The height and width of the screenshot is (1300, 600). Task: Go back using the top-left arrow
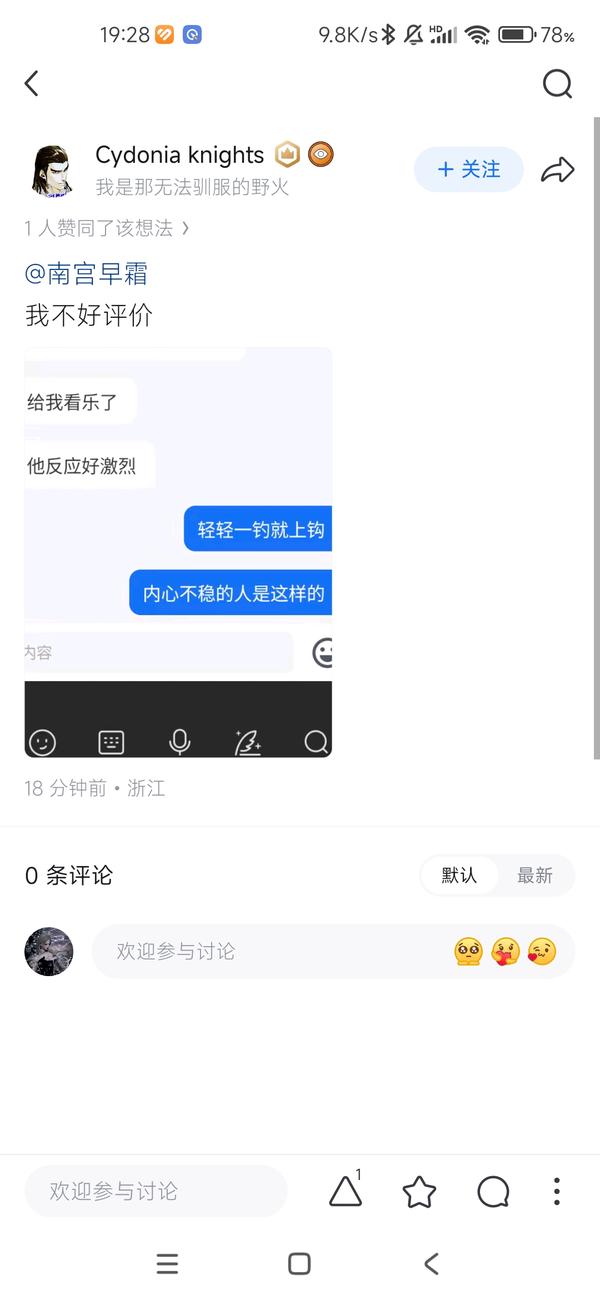(x=32, y=83)
